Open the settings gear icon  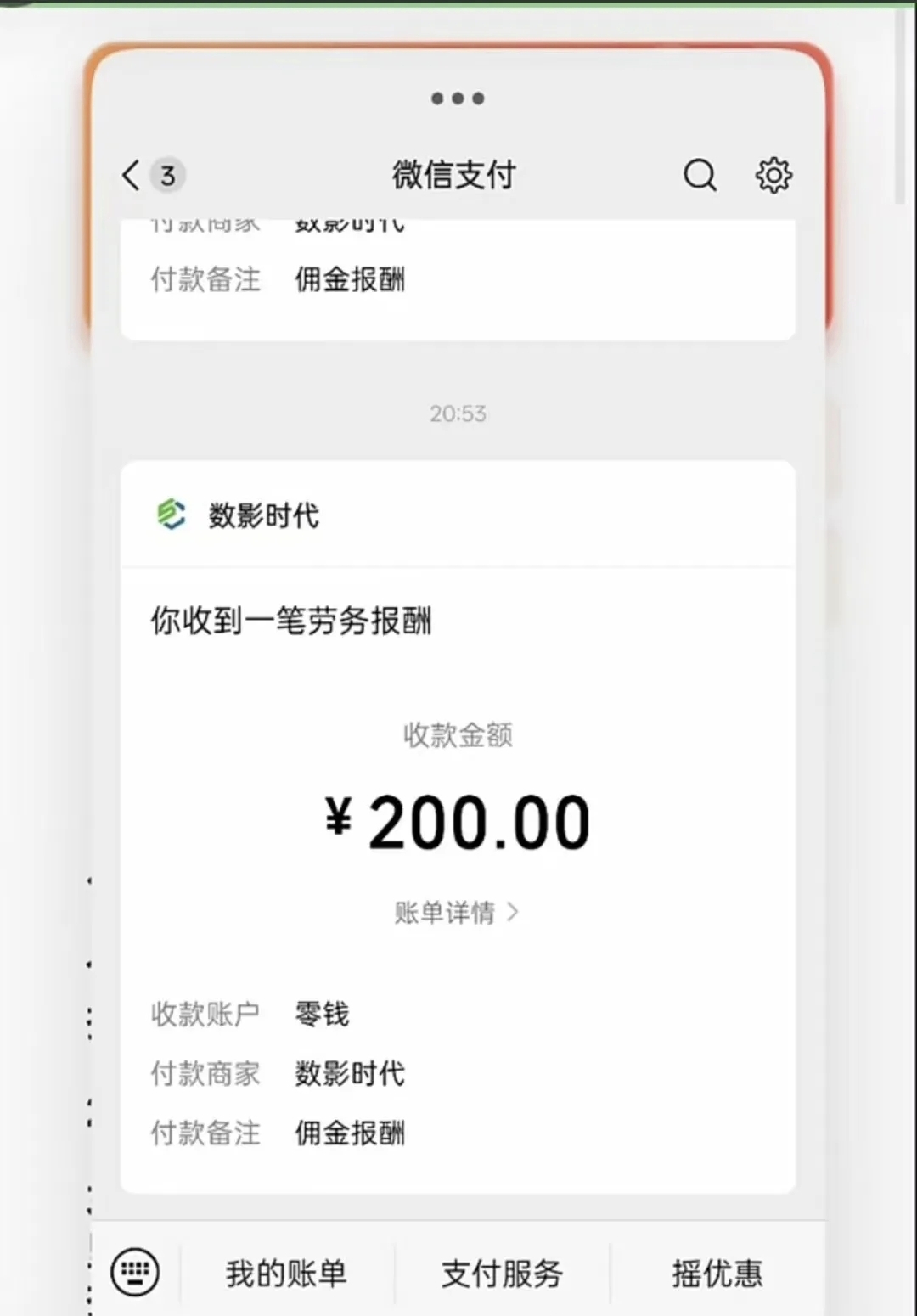[x=773, y=176]
